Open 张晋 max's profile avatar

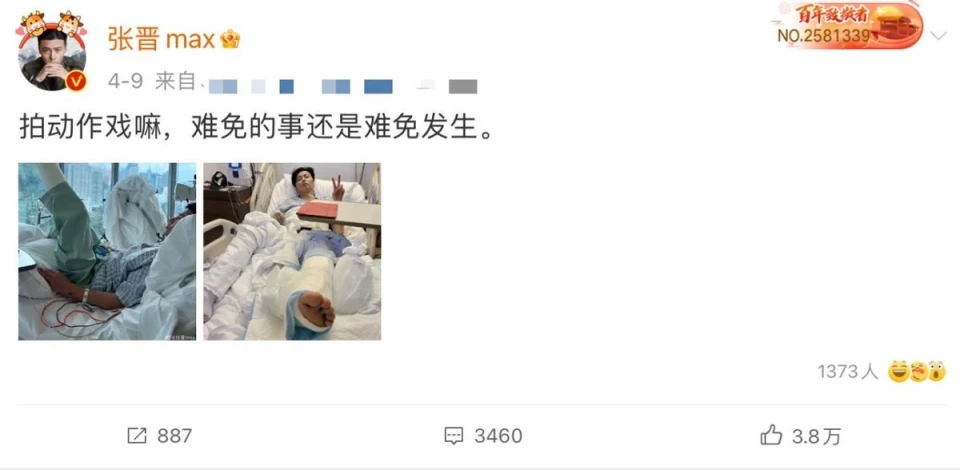tap(53, 56)
